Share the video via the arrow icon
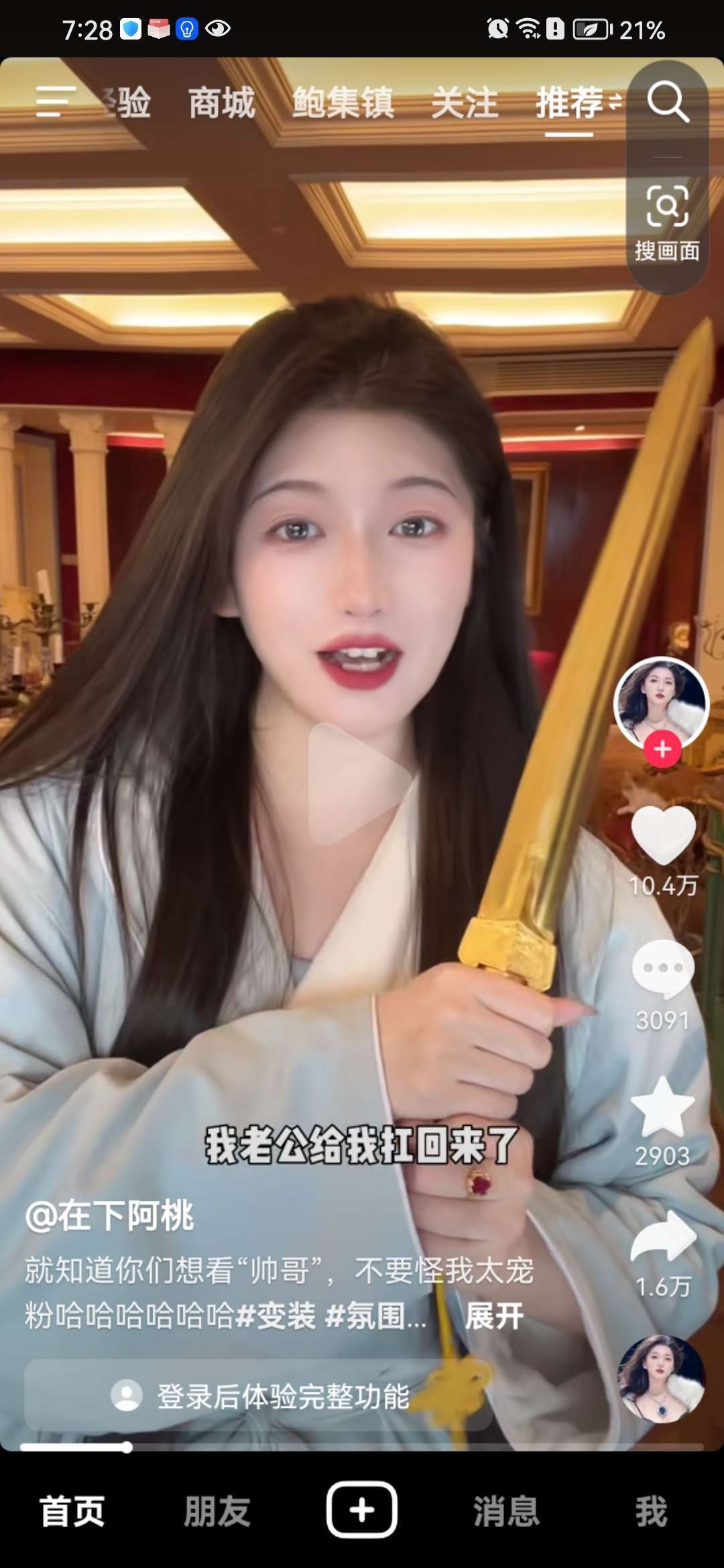The image size is (724, 1568). [x=663, y=1237]
